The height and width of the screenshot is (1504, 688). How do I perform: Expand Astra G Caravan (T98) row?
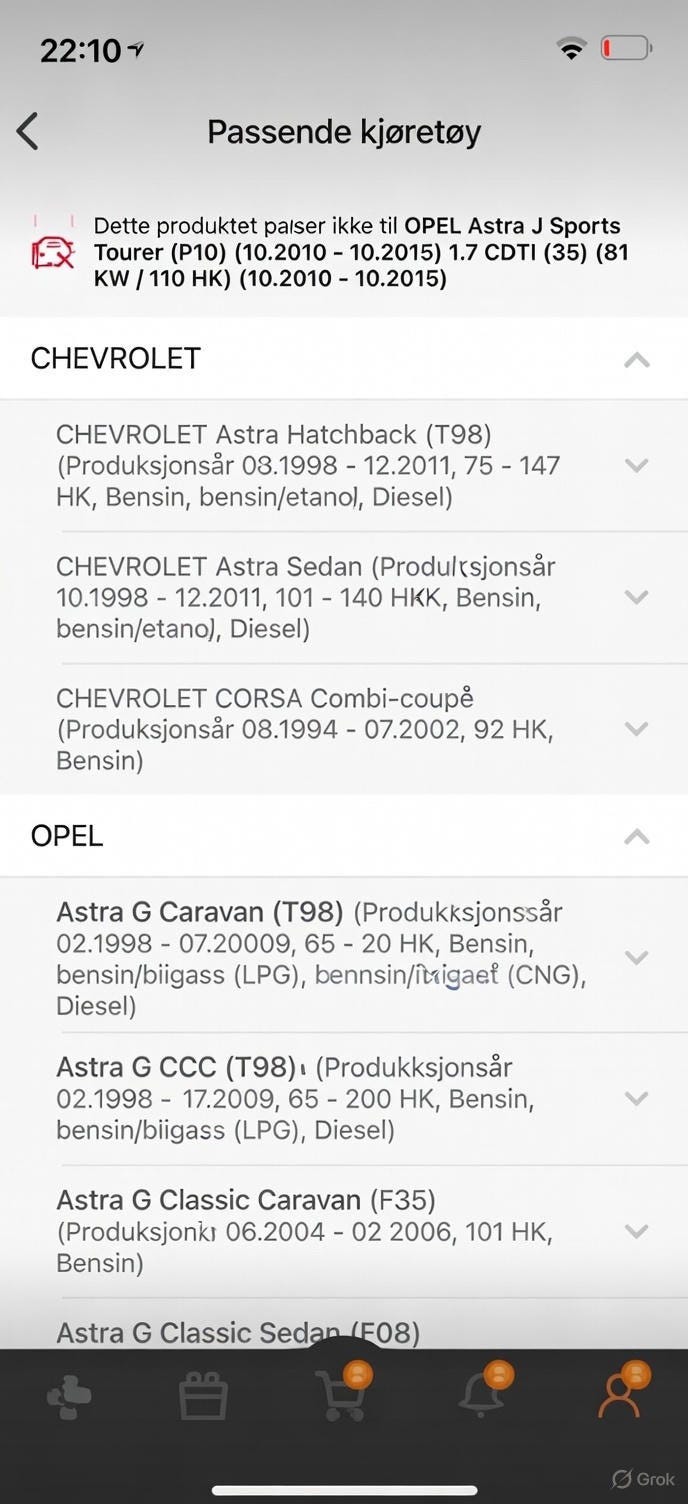636,958
